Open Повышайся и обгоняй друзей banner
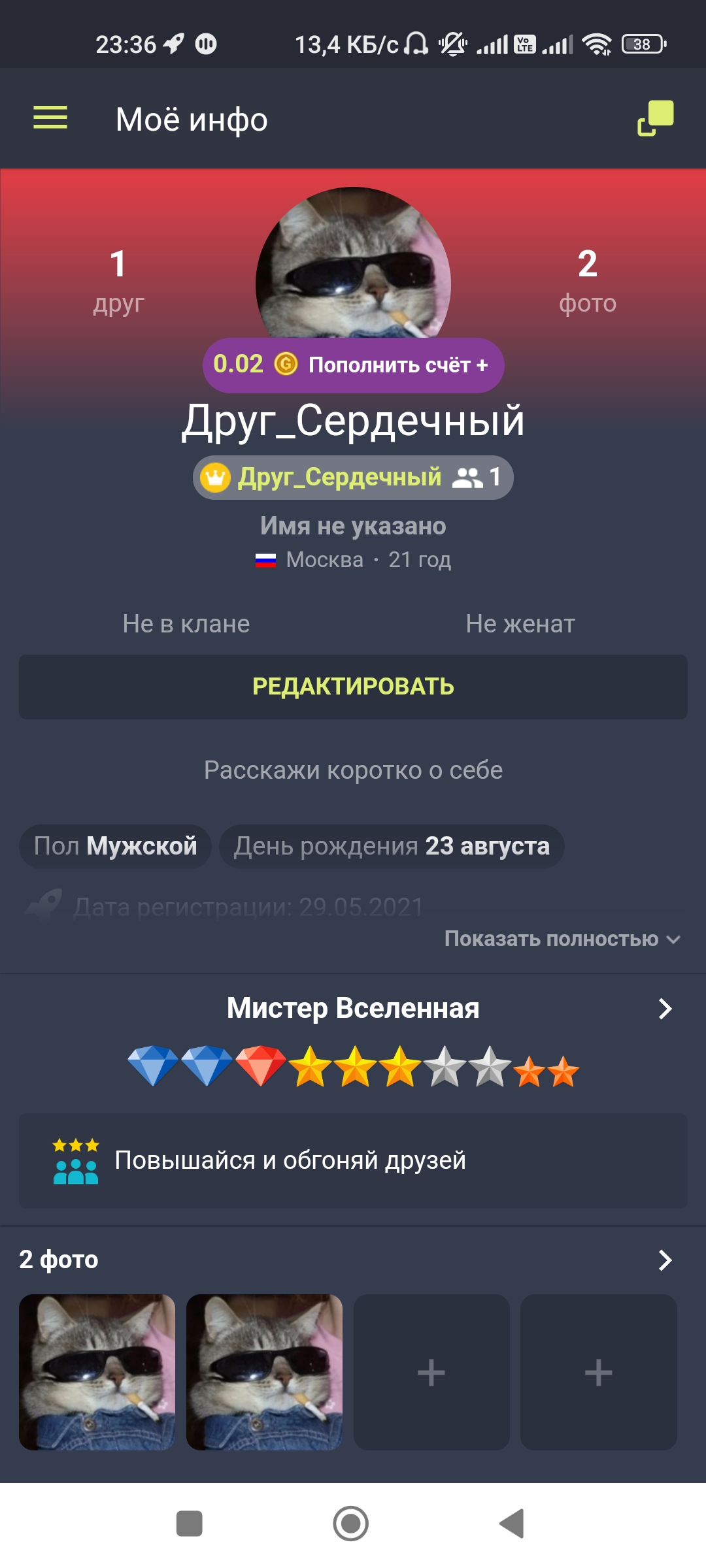The image size is (706, 1568). [x=353, y=1160]
